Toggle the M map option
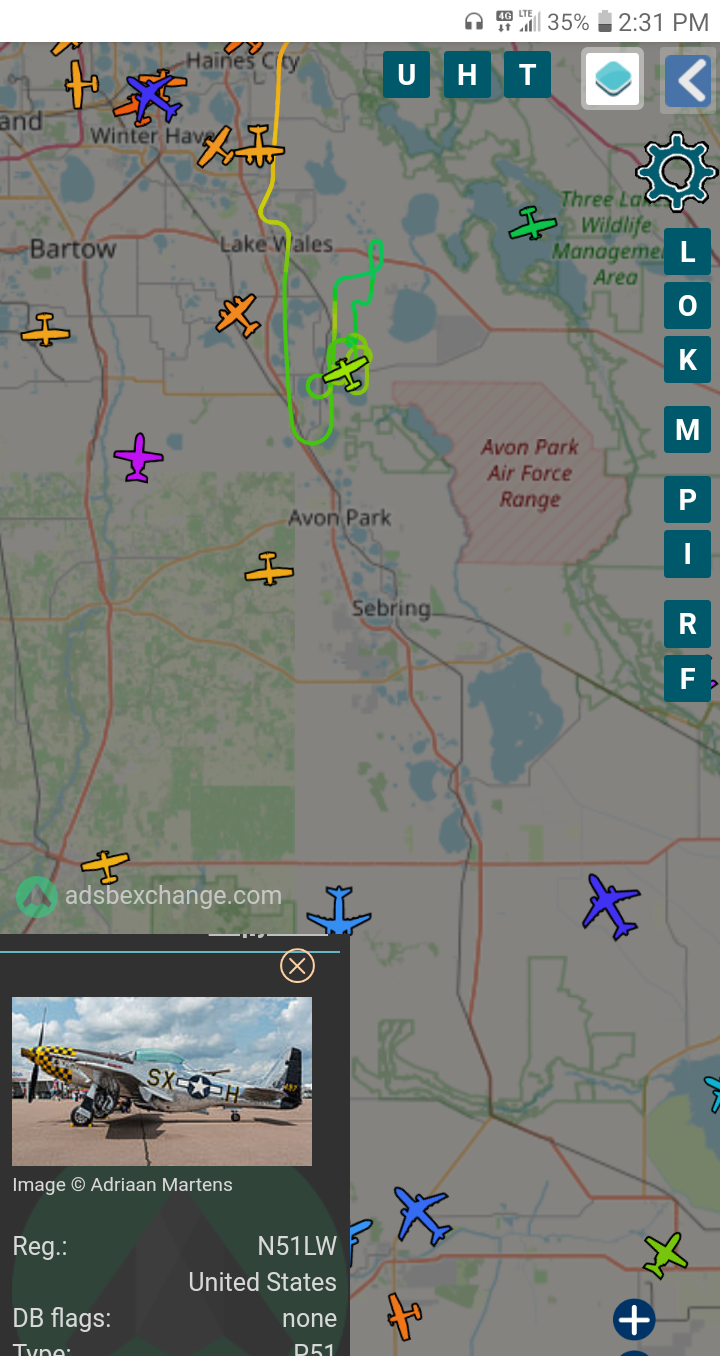The width and height of the screenshot is (720, 1356). 687,430
